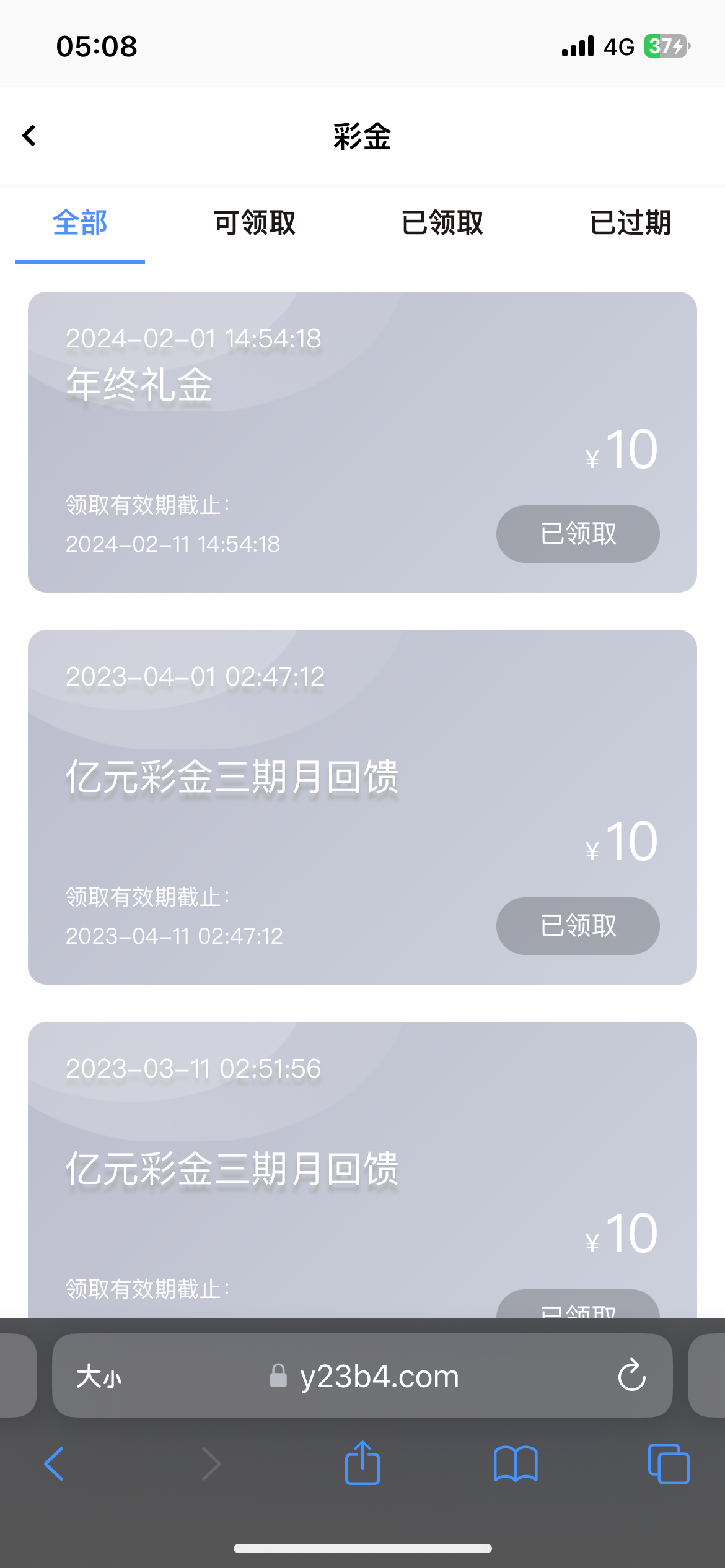The height and width of the screenshot is (1568, 725).
Task: Go back from the 彩金 page
Action: click(x=29, y=136)
